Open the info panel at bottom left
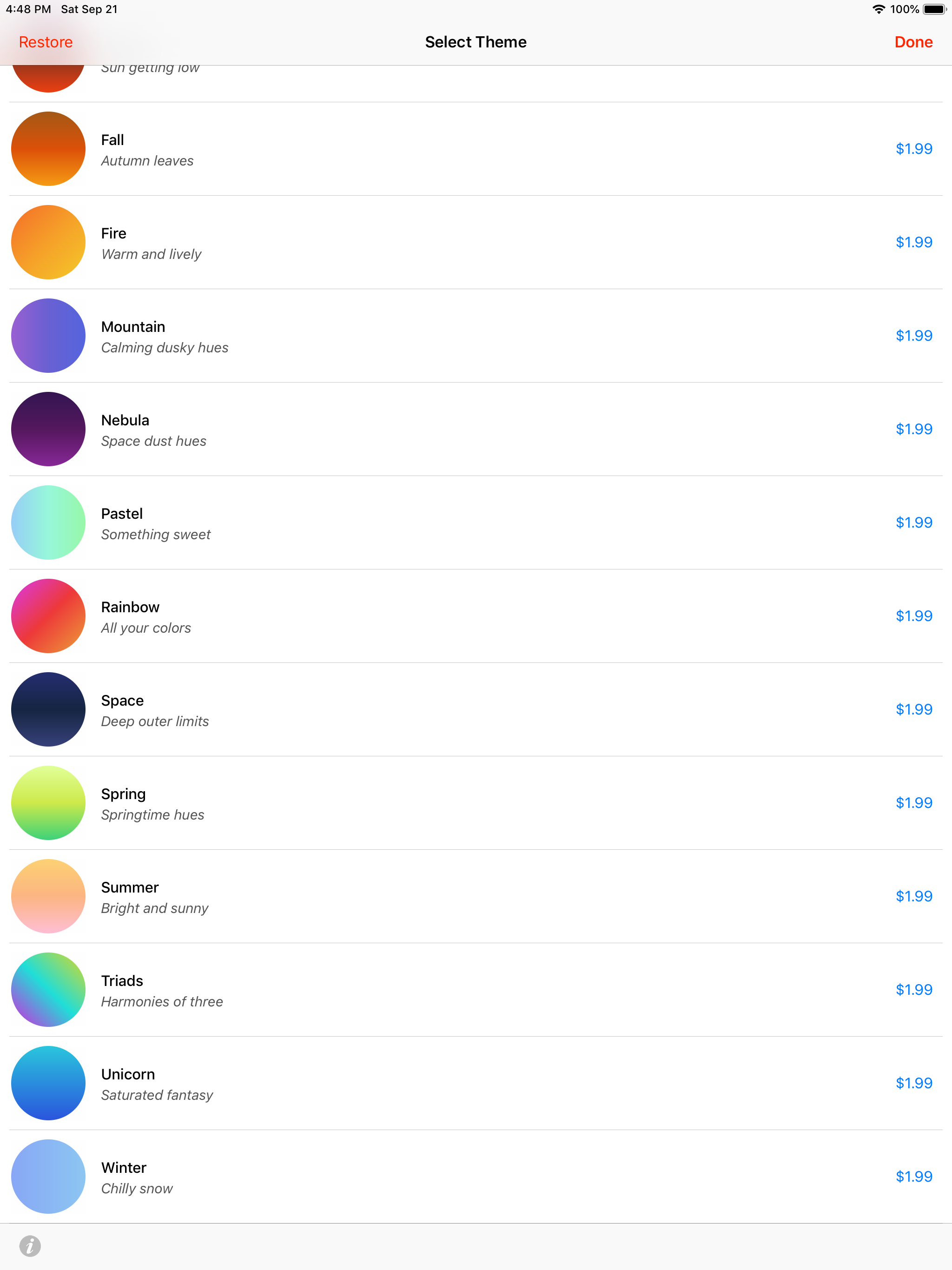The width and height of the screenshot is (952, 1270). [x=30, y=1246]
